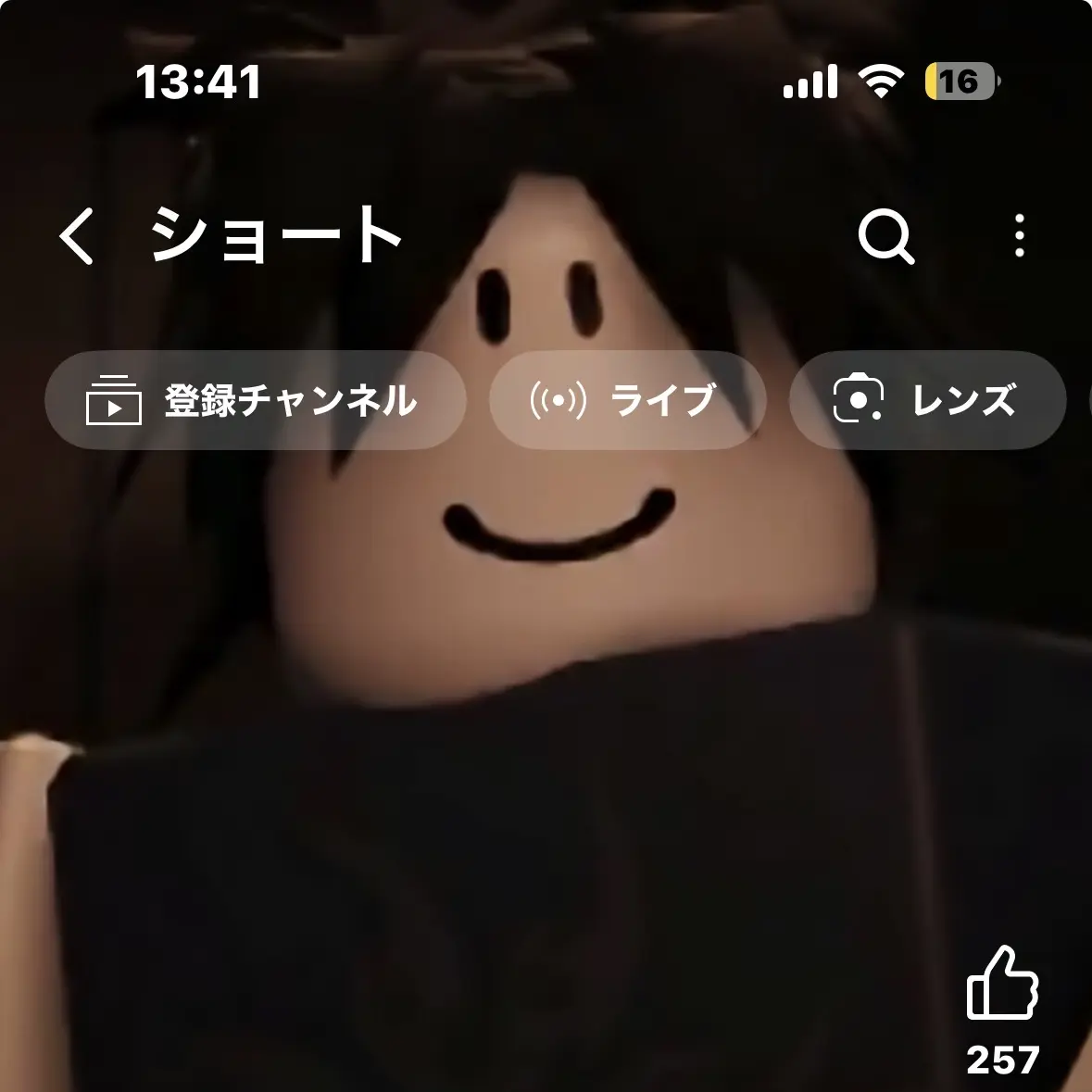Image resolution: width=1092 pixels, height=1092 pixels.
Task: Open the ライブ chip
Action: pyautogui.click(x=627, y=401)
